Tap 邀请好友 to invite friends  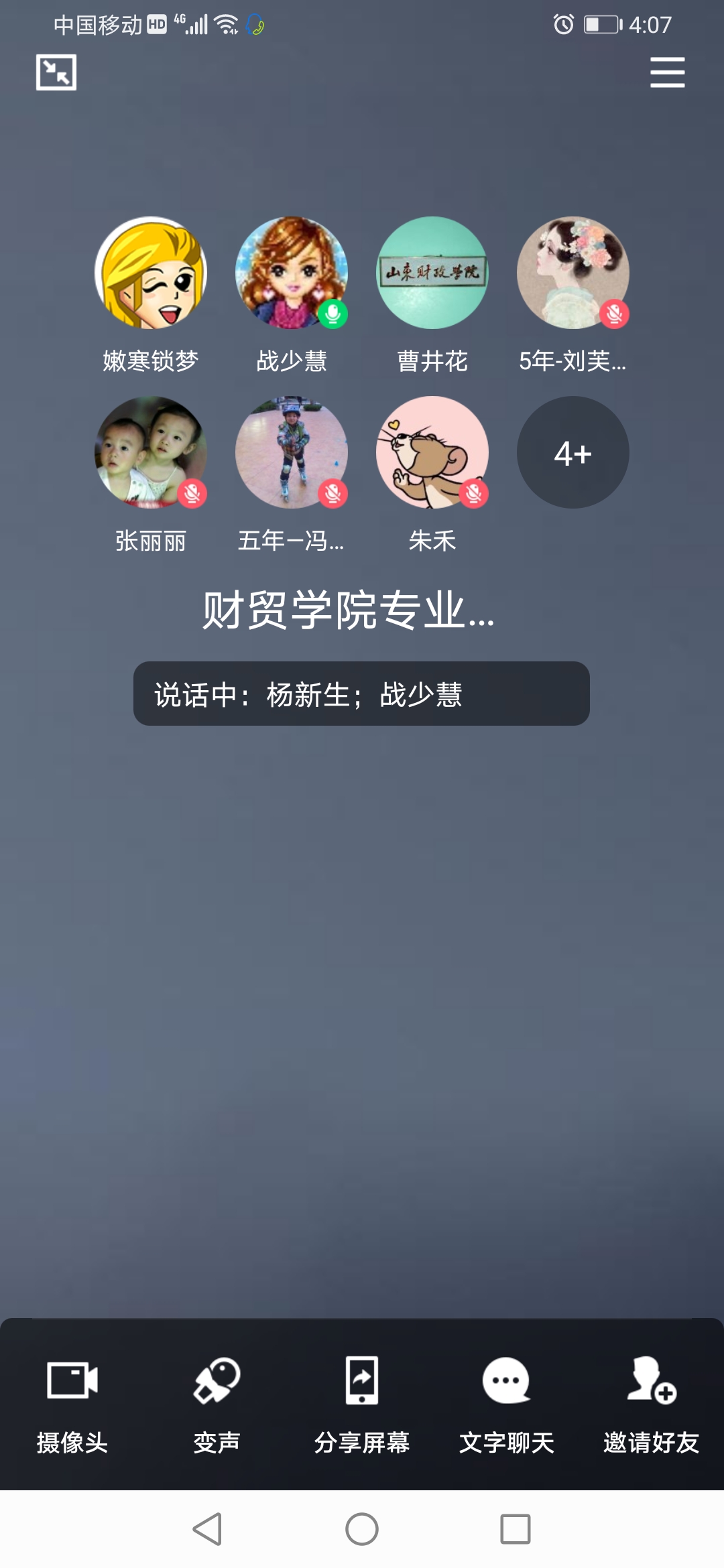pyautogui.click(x=652, y=1402)
